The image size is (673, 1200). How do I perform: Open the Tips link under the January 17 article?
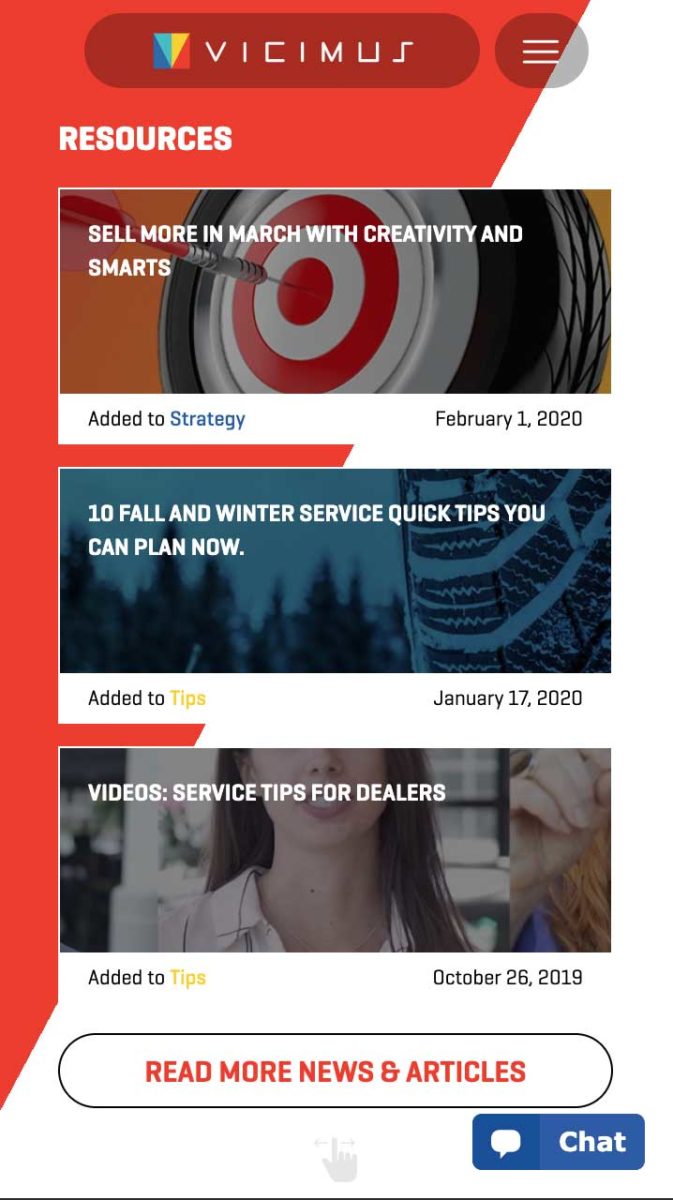(x=187, y=698)
